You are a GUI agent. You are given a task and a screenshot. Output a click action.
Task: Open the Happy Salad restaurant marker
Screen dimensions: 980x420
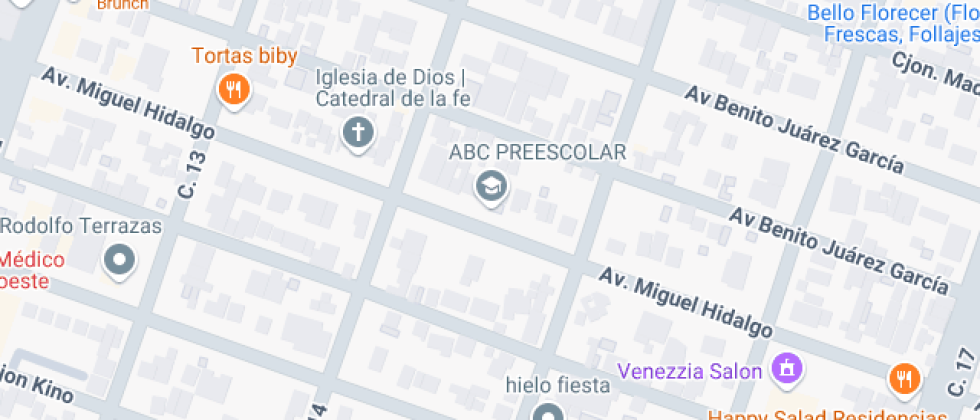click(x=904, y=378)
